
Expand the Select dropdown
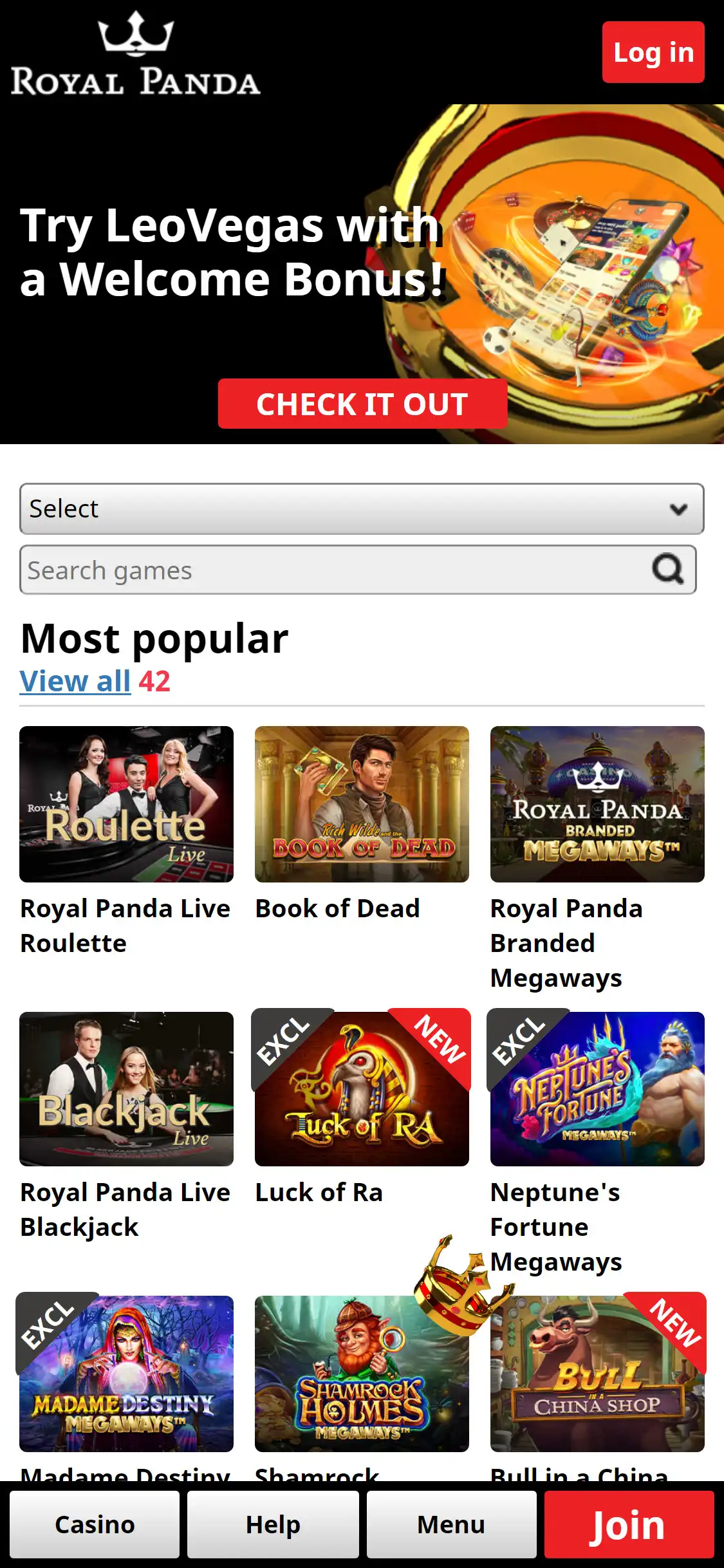tap(362, 509)
